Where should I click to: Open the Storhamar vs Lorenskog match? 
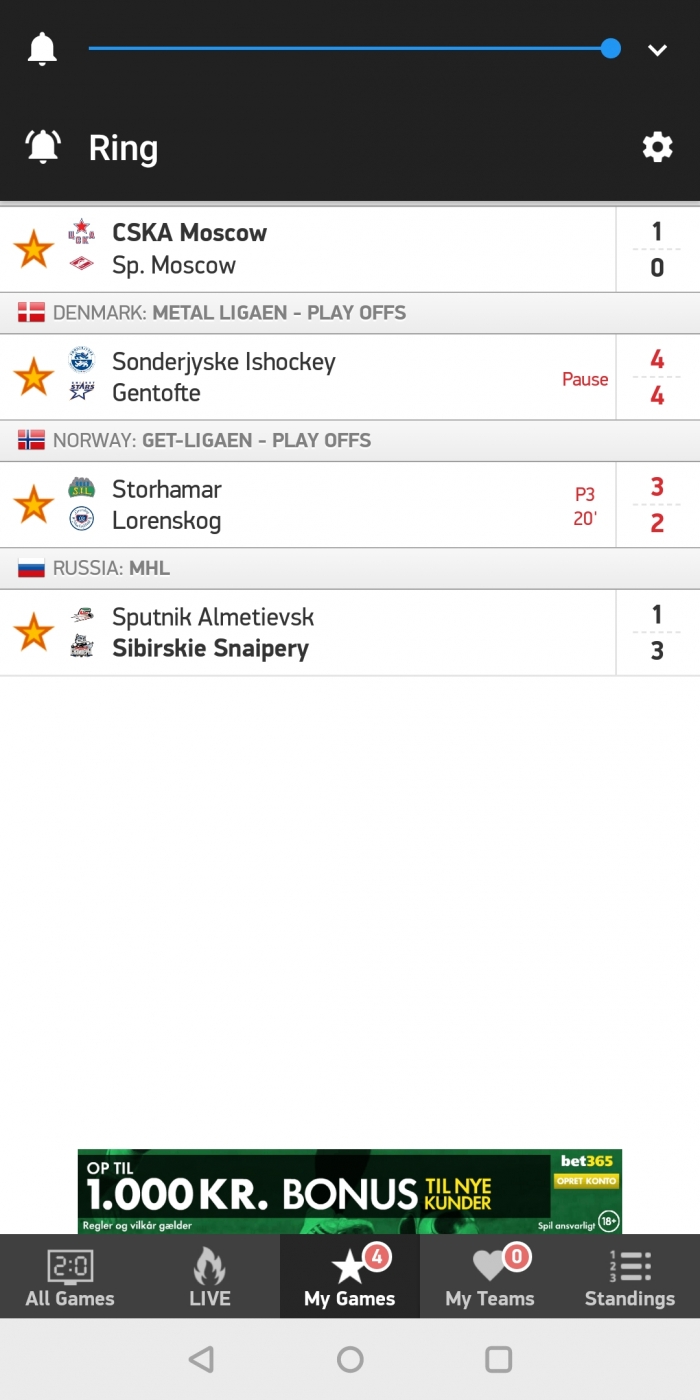(350, 505)
